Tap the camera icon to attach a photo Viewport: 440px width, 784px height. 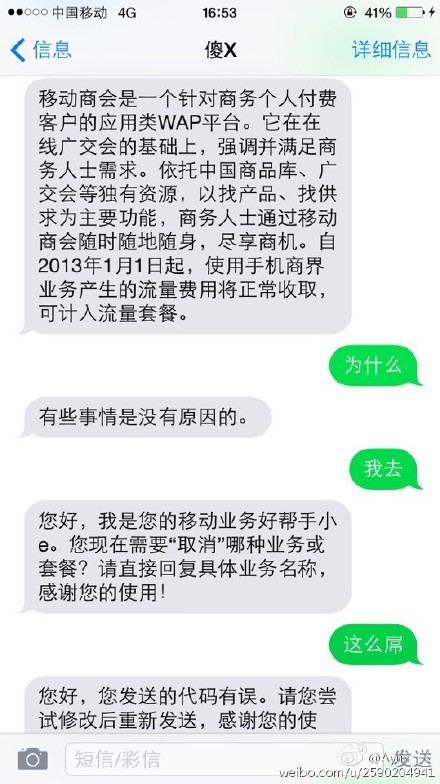(x=32, y=760)
